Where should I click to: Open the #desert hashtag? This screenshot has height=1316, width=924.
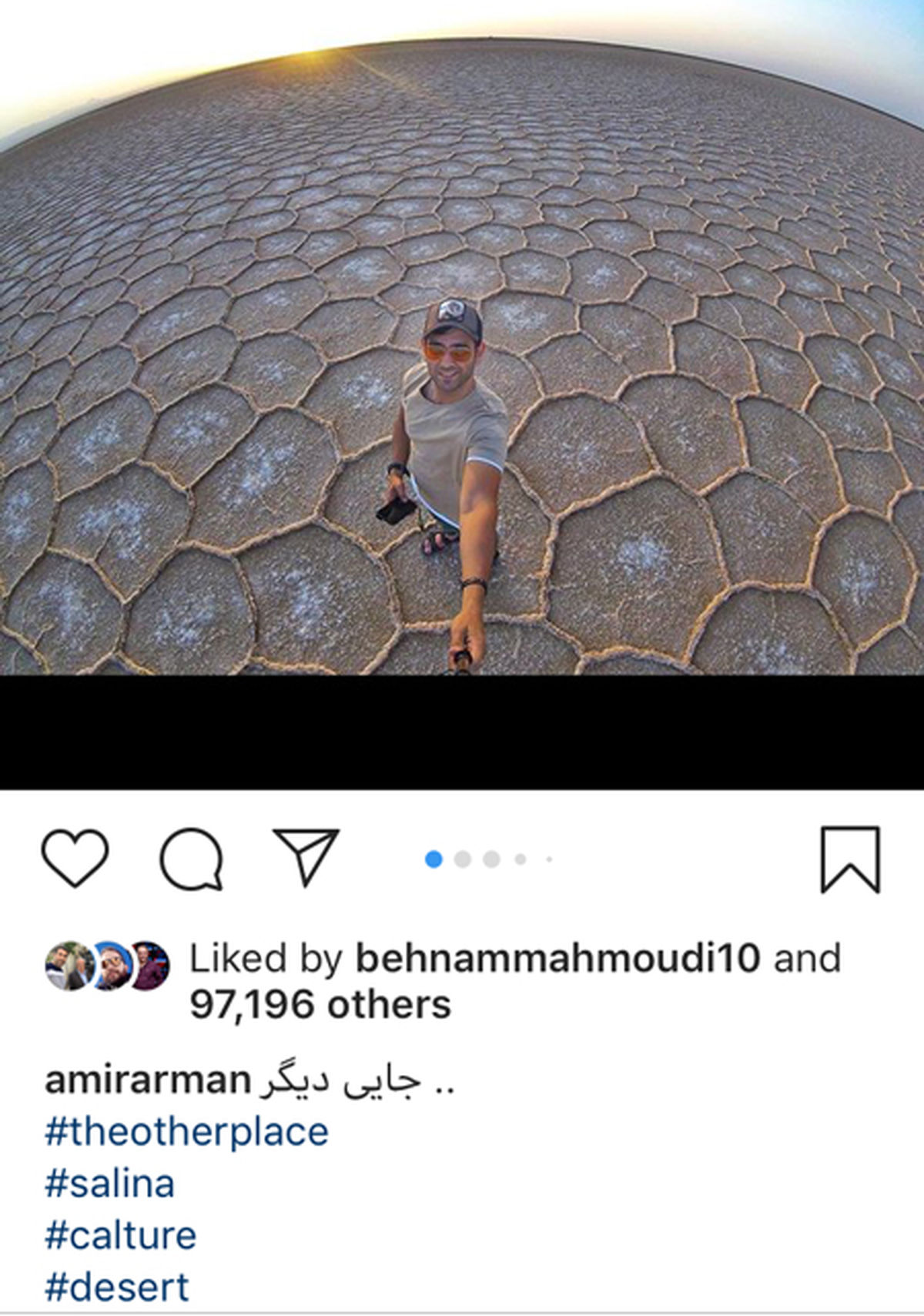[117, 1287]
